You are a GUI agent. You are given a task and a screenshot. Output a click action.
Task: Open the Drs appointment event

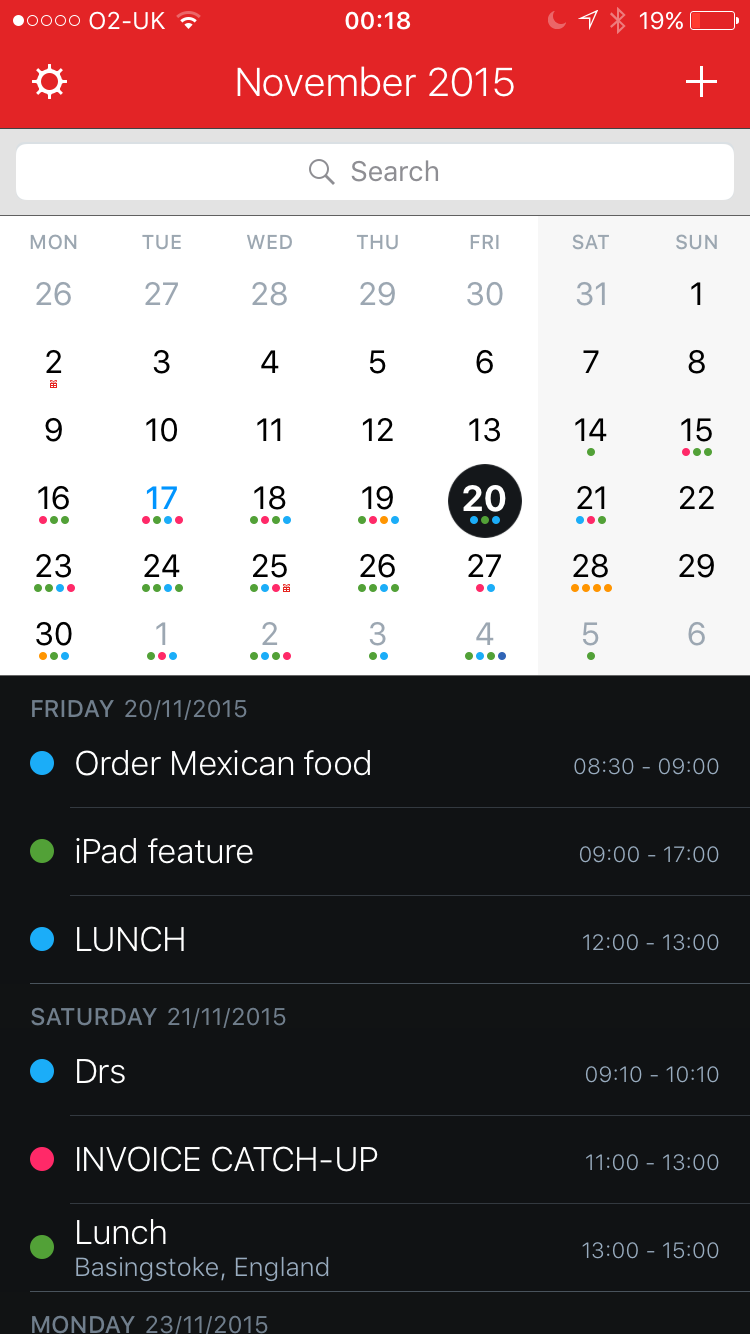tap(375, 1072)
